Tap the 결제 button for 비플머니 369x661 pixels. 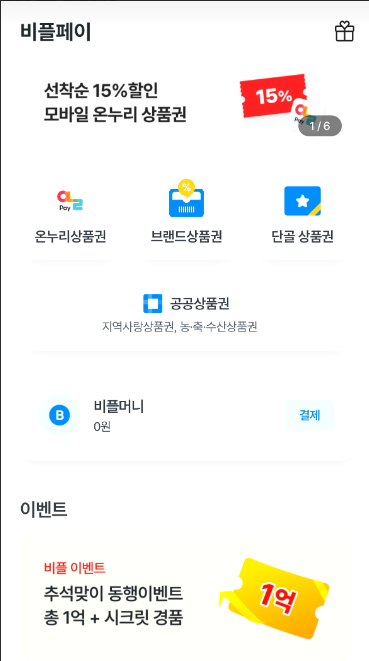click(x=310, y=415)
